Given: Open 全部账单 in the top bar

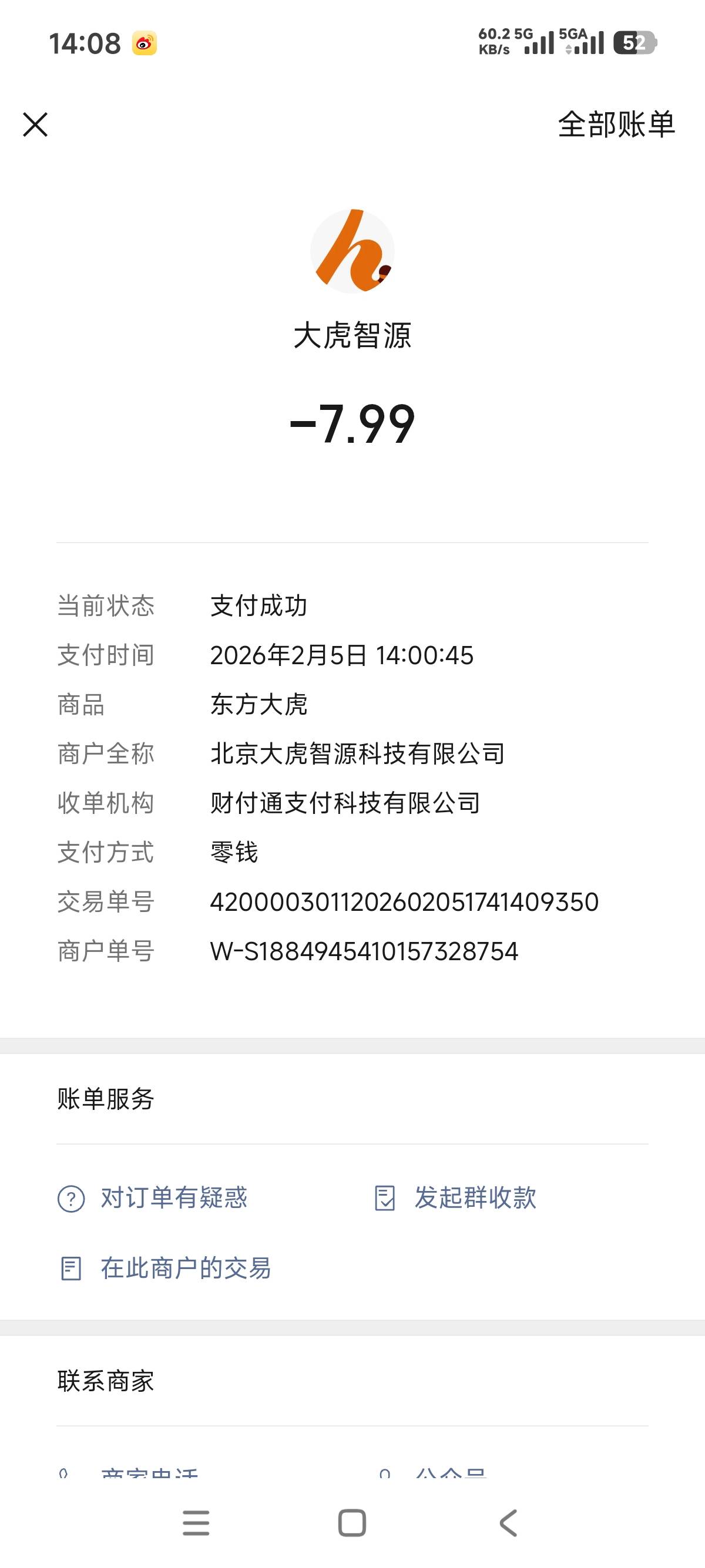Looking at the screenshot, I should [x=616, y=125].
